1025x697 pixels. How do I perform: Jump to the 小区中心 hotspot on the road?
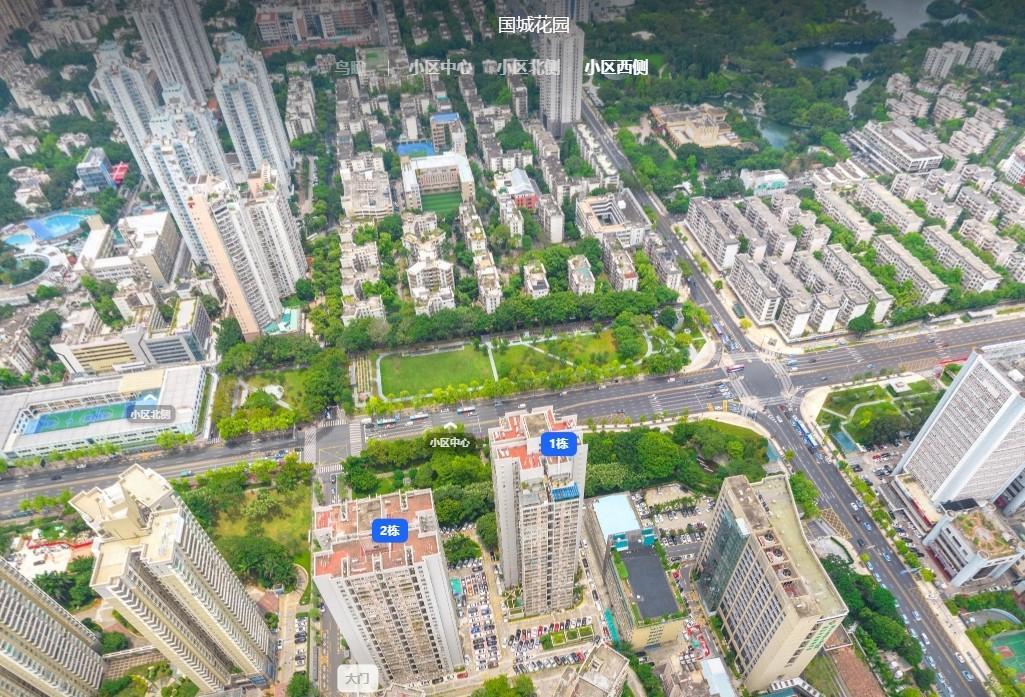point(450,442)
